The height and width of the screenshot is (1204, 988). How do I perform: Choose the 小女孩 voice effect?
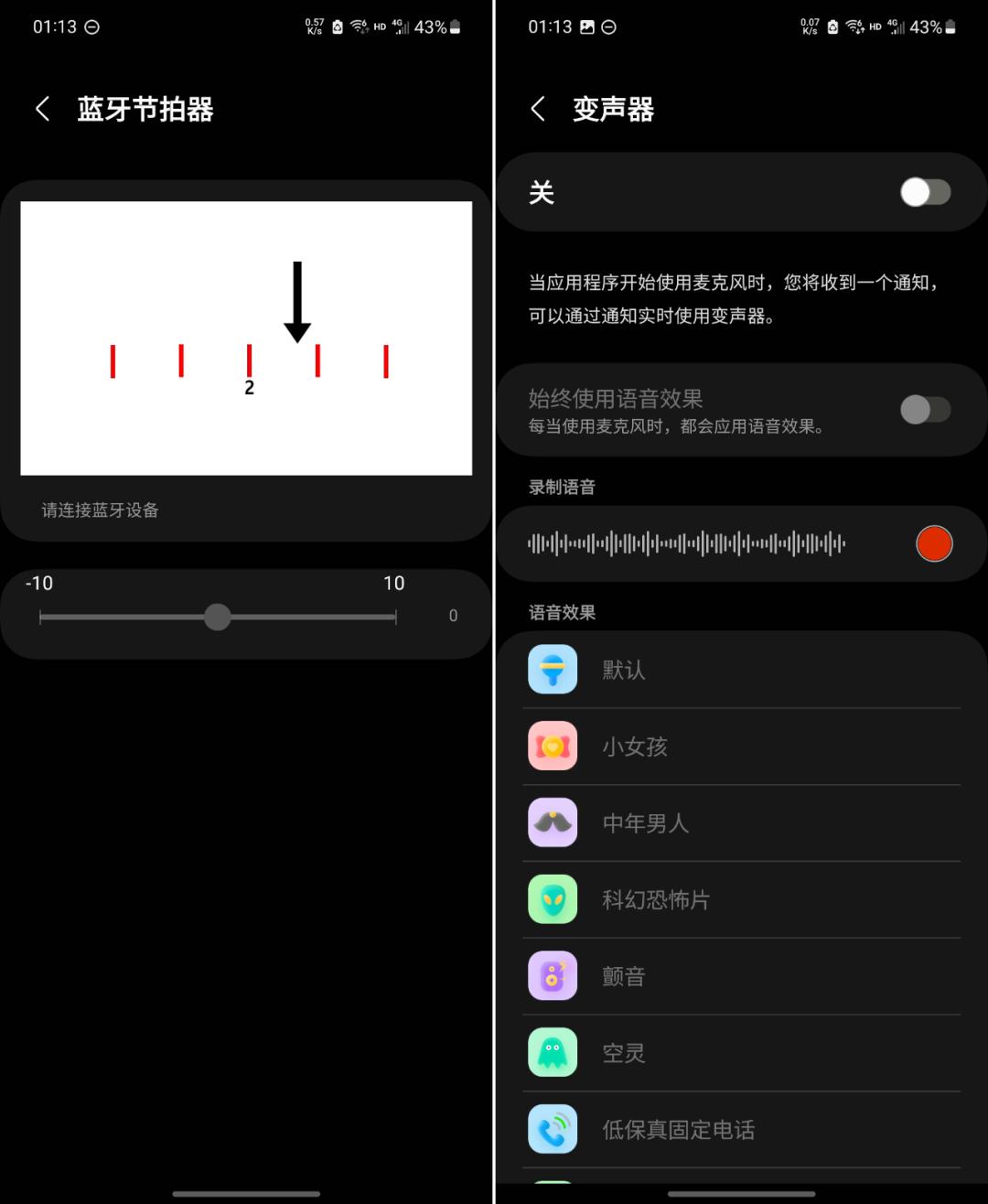click(634, 747)
